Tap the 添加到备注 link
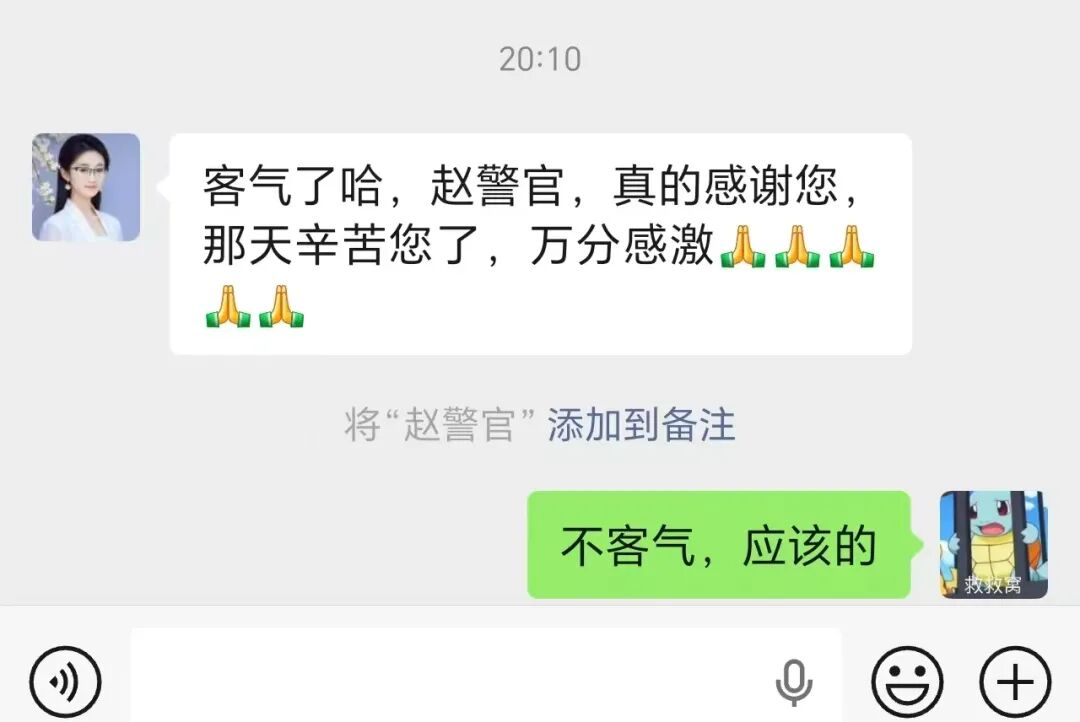1080x722 pixels. [x=641, y=426]
